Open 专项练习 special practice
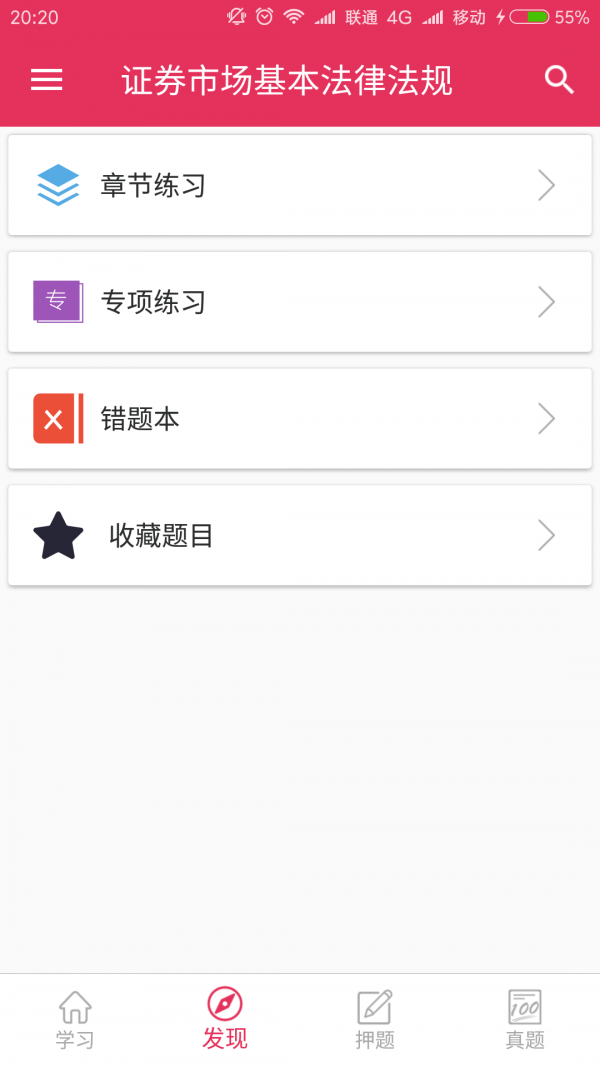This screenshot has height=1067, width=600. [x=300, y=302]
